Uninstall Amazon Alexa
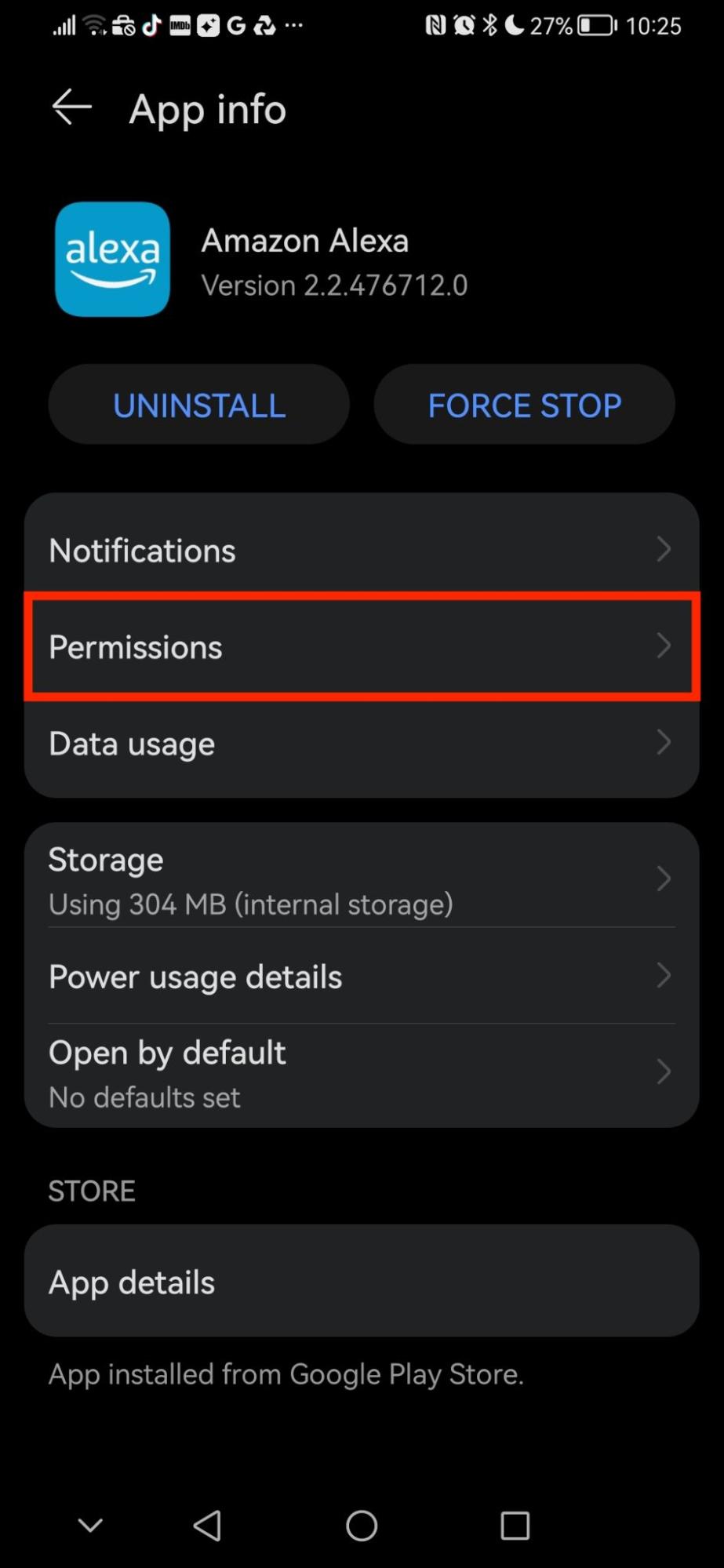The height and width of the screenshot is (1568, 724). [x=198, y=405]
